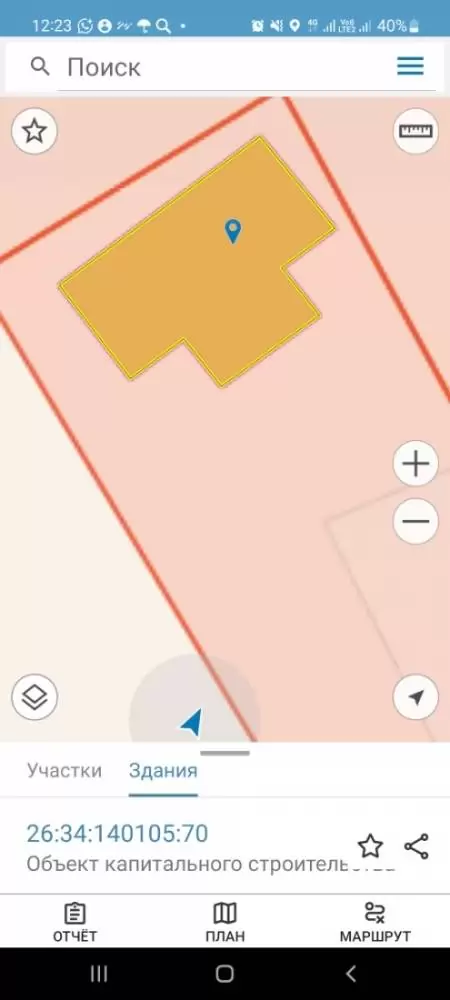This screenshot has height=1000, width=450.
Task: Share the object 26:34:140105:70
Action: pos(417,846)
